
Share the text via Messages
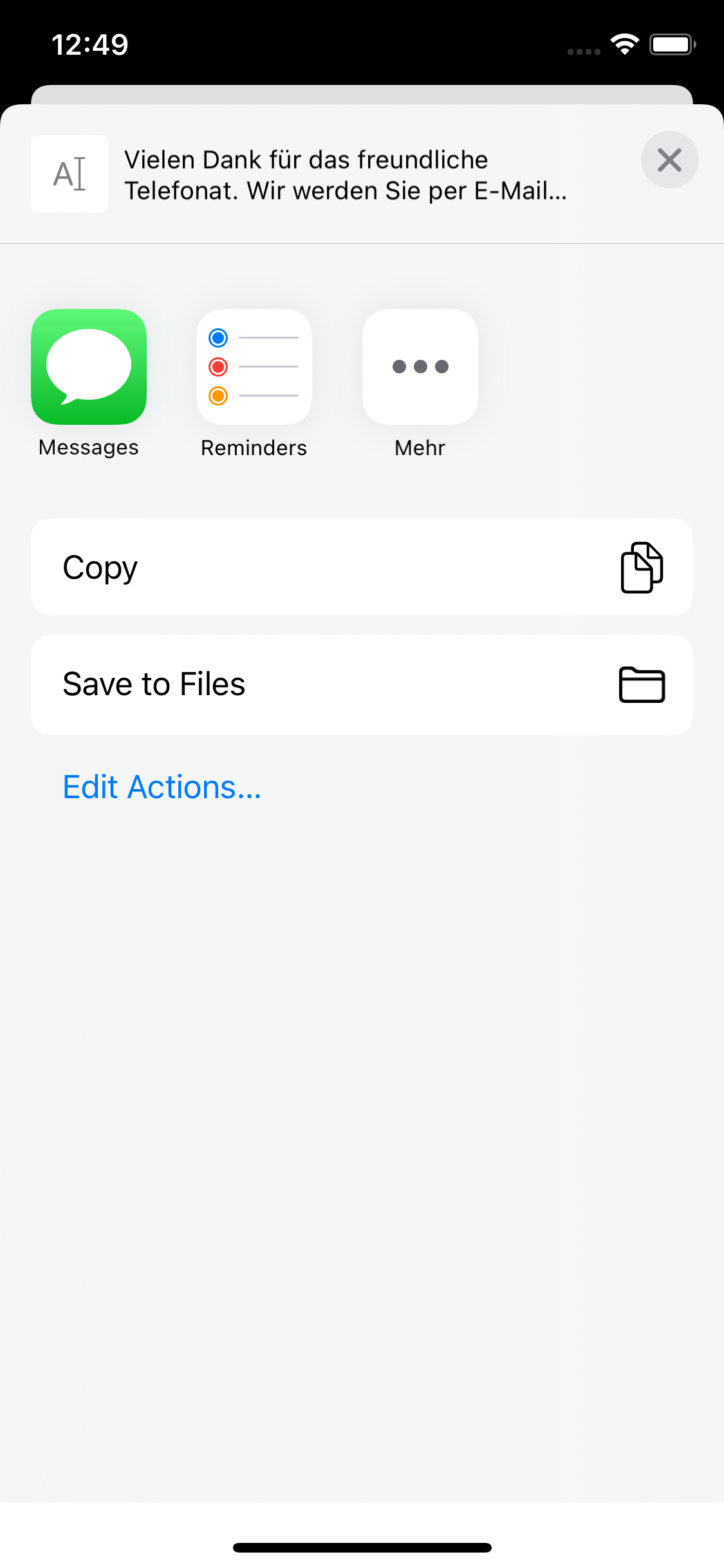pos(89,367)
